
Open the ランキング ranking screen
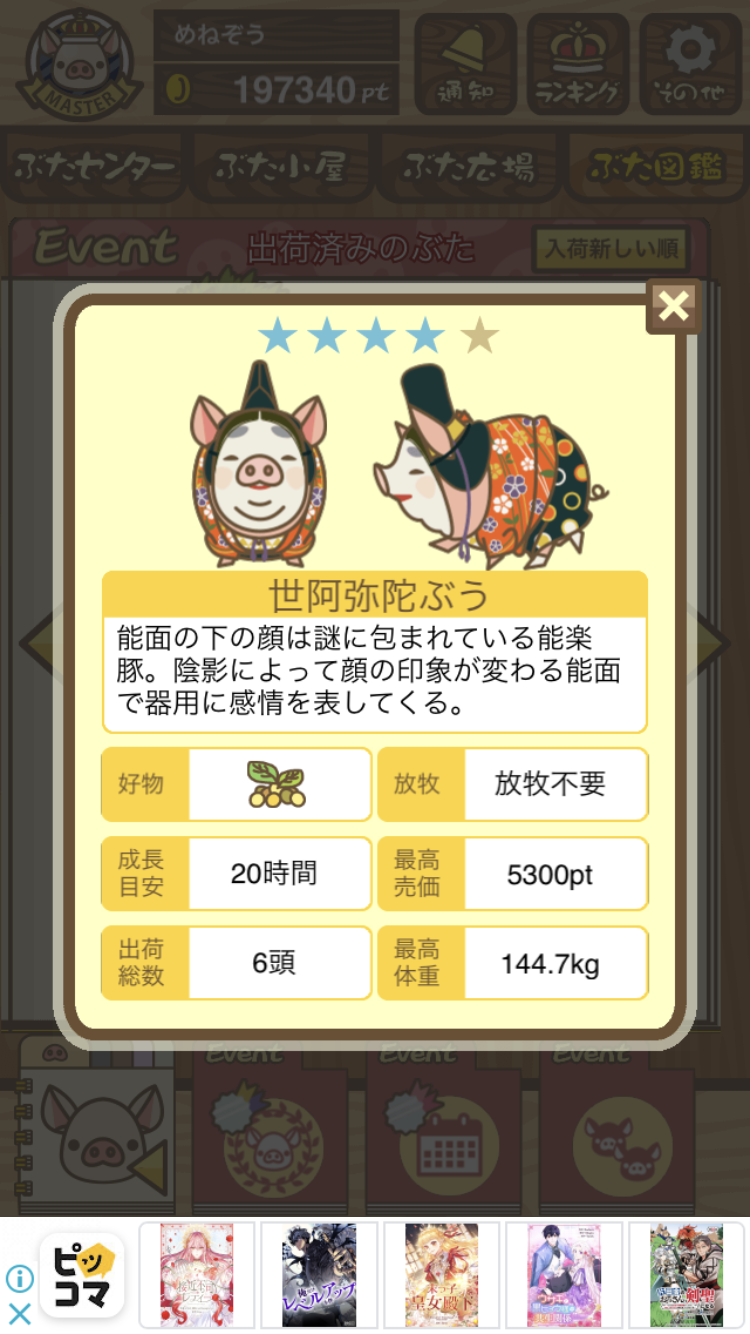pos(578,63)
